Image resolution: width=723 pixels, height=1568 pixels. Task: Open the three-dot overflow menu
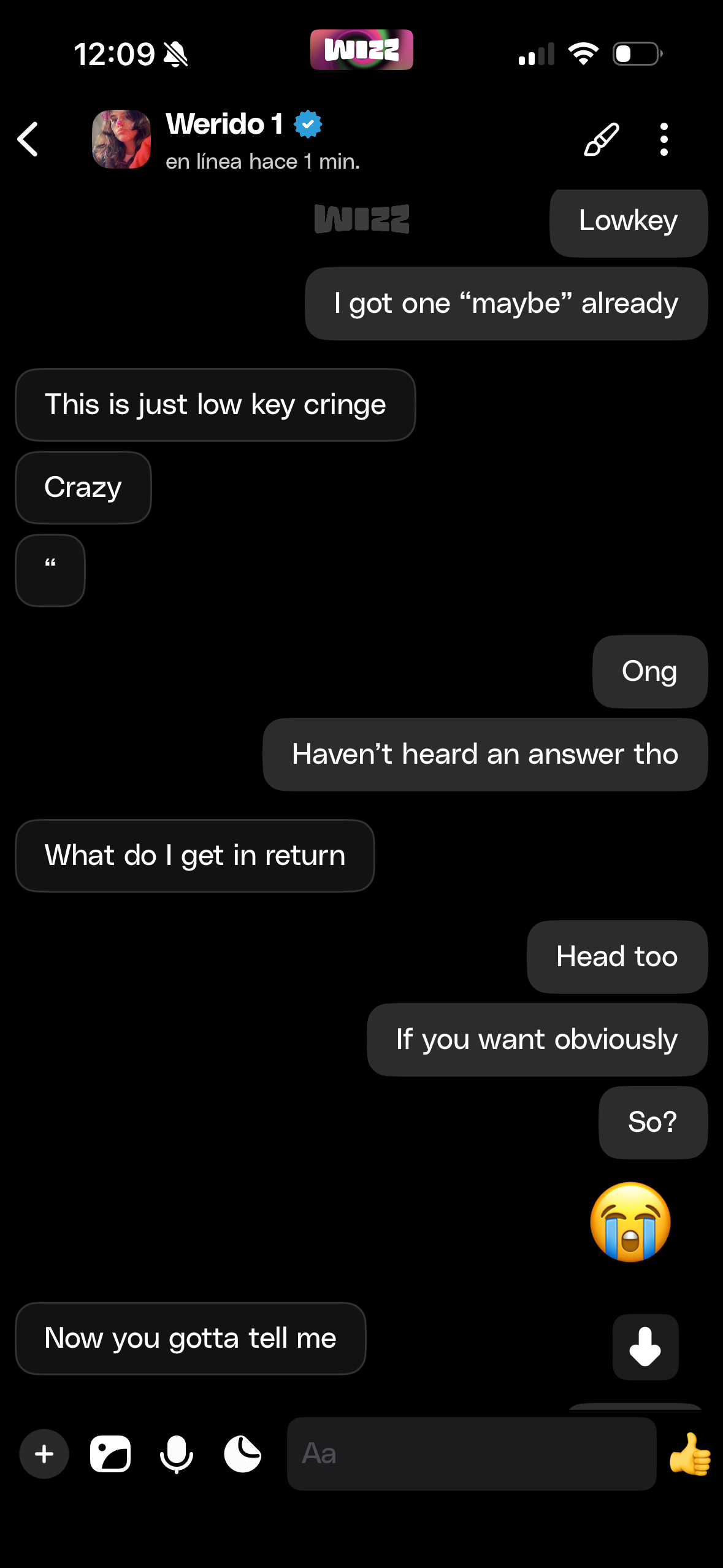(x=664, y=139)
